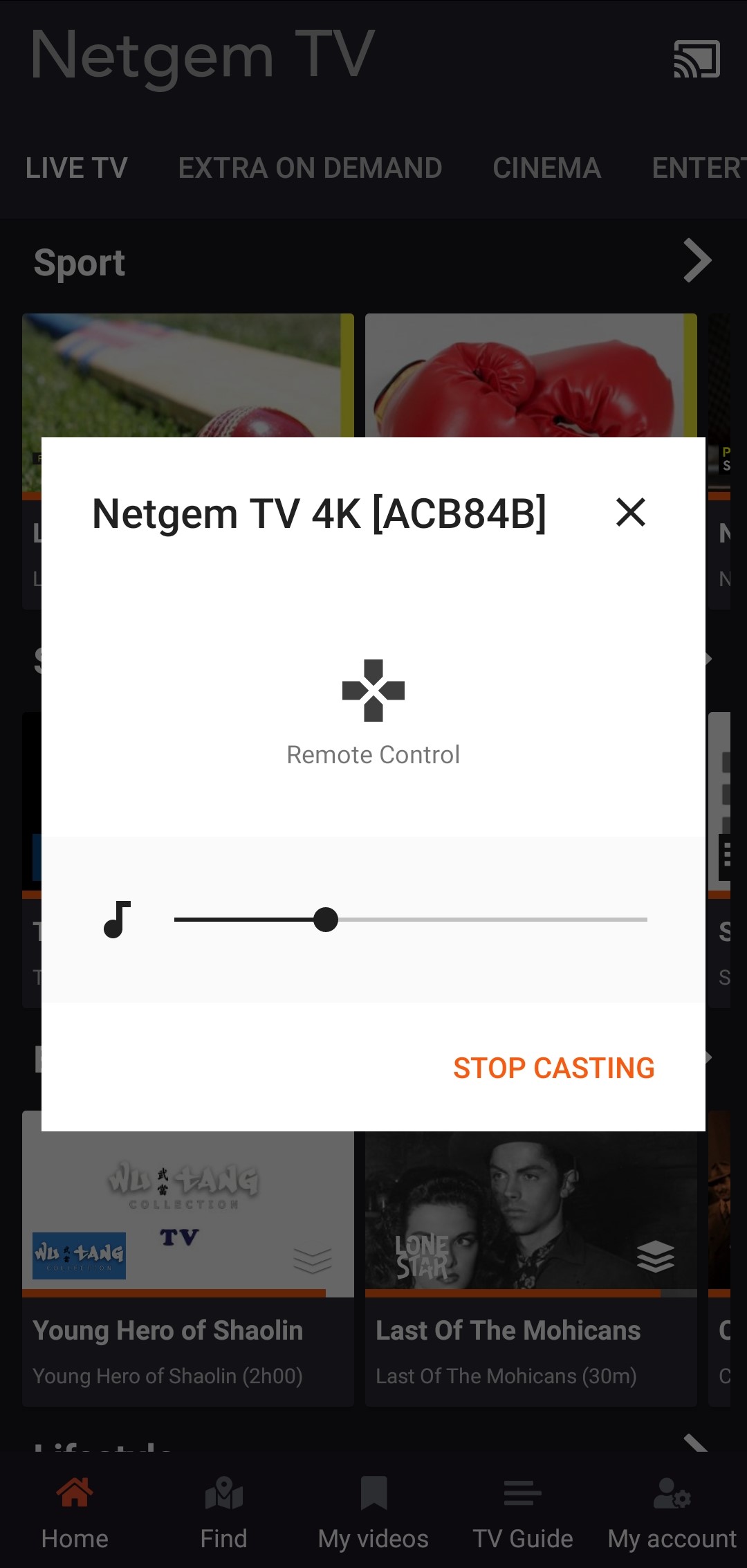Screen dimensions: 747x1568
Task: Open the My videos tab
Action: [x=373, y=1514]
